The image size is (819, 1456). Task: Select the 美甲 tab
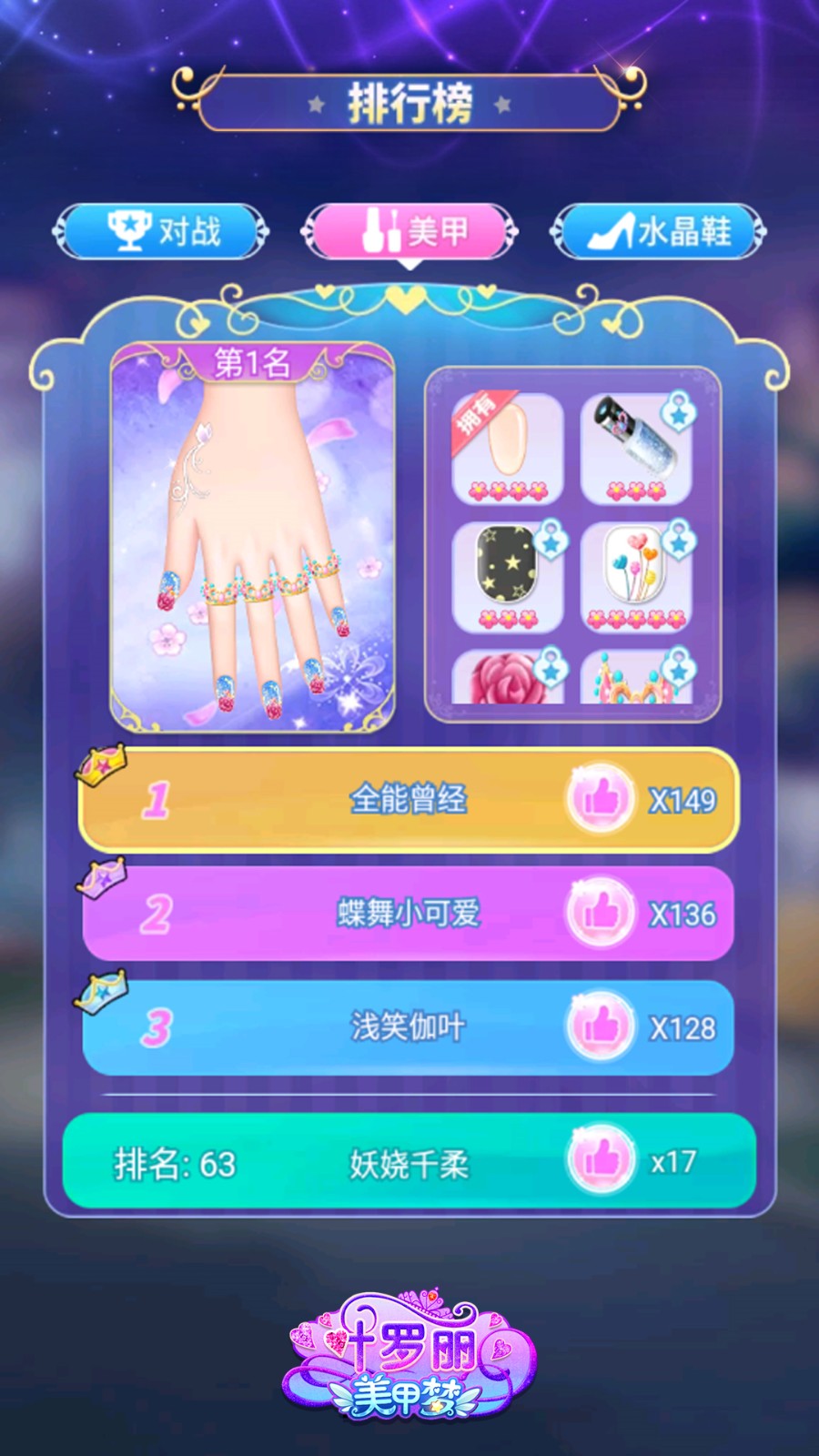[410, 231]
